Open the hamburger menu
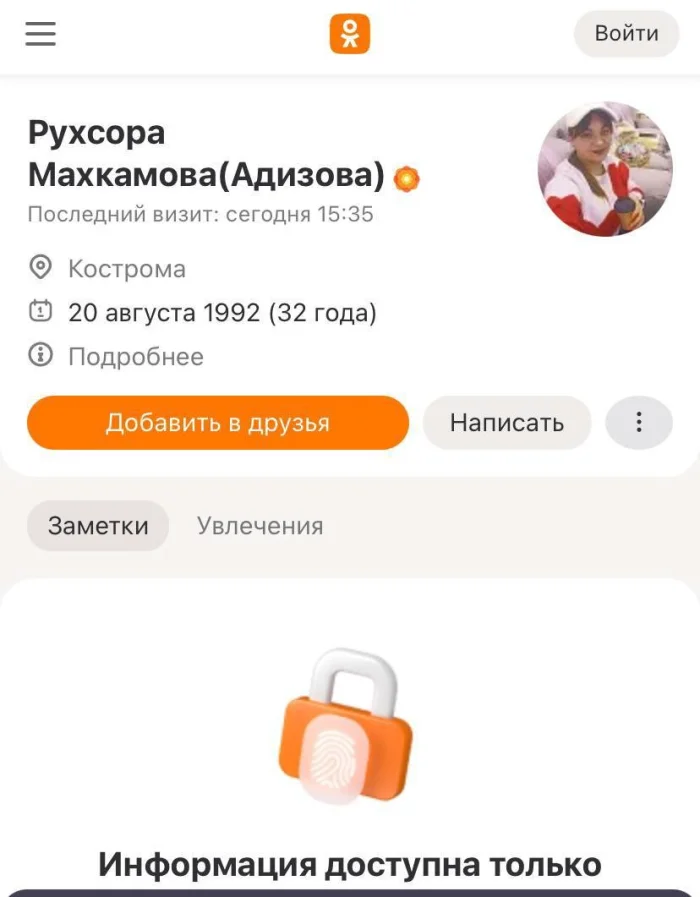This screenshot has width=700, height=897. (41, 34)
